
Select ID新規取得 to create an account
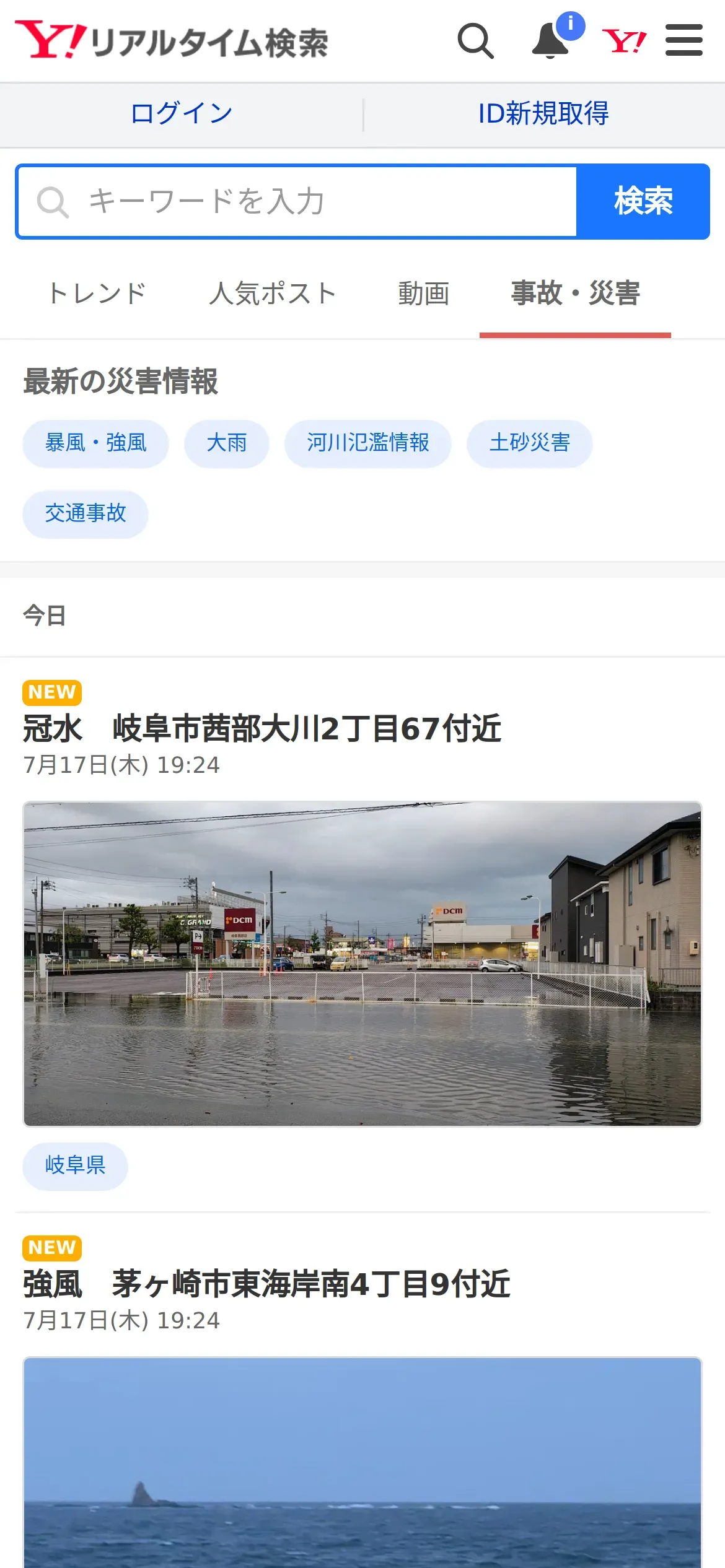click(x=543, y=114)
